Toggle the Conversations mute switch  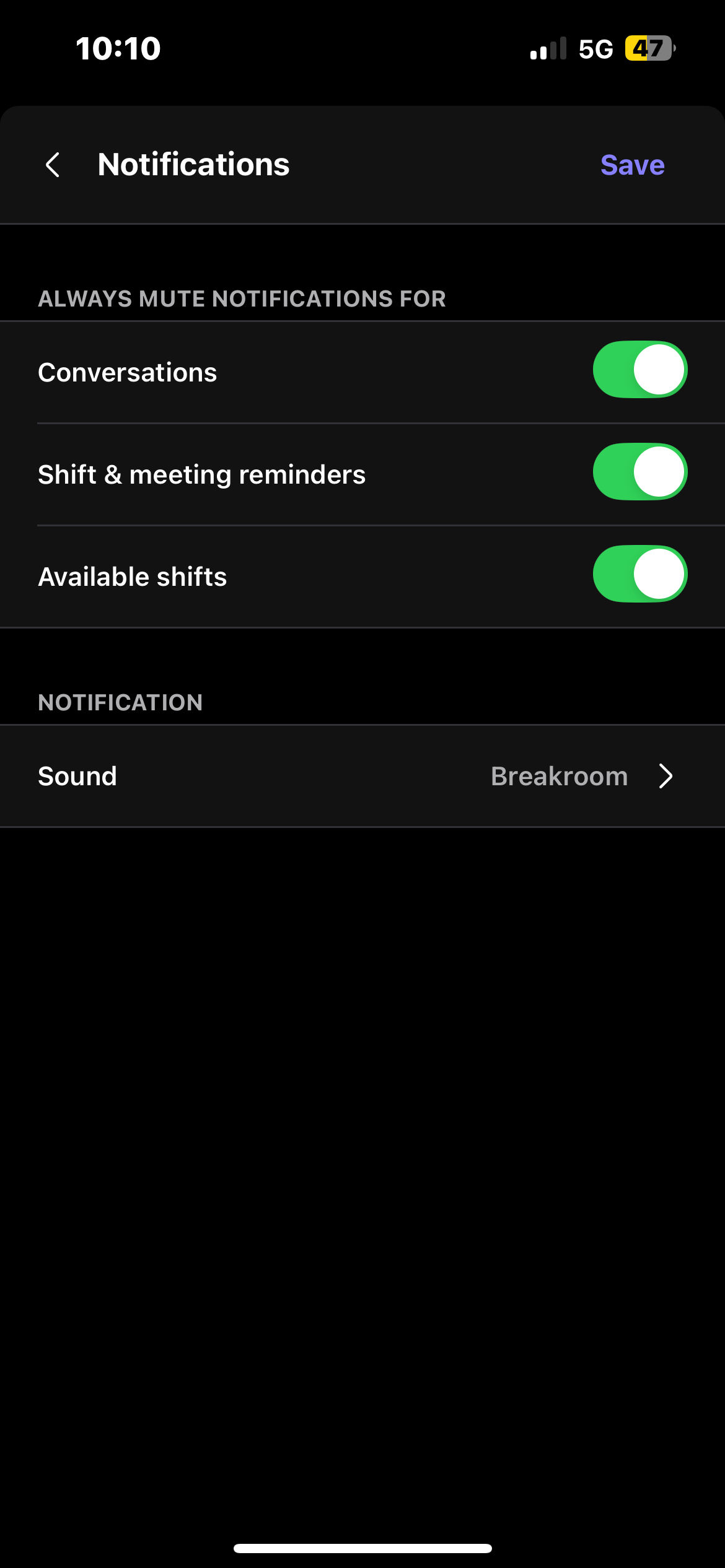(639, 370)
